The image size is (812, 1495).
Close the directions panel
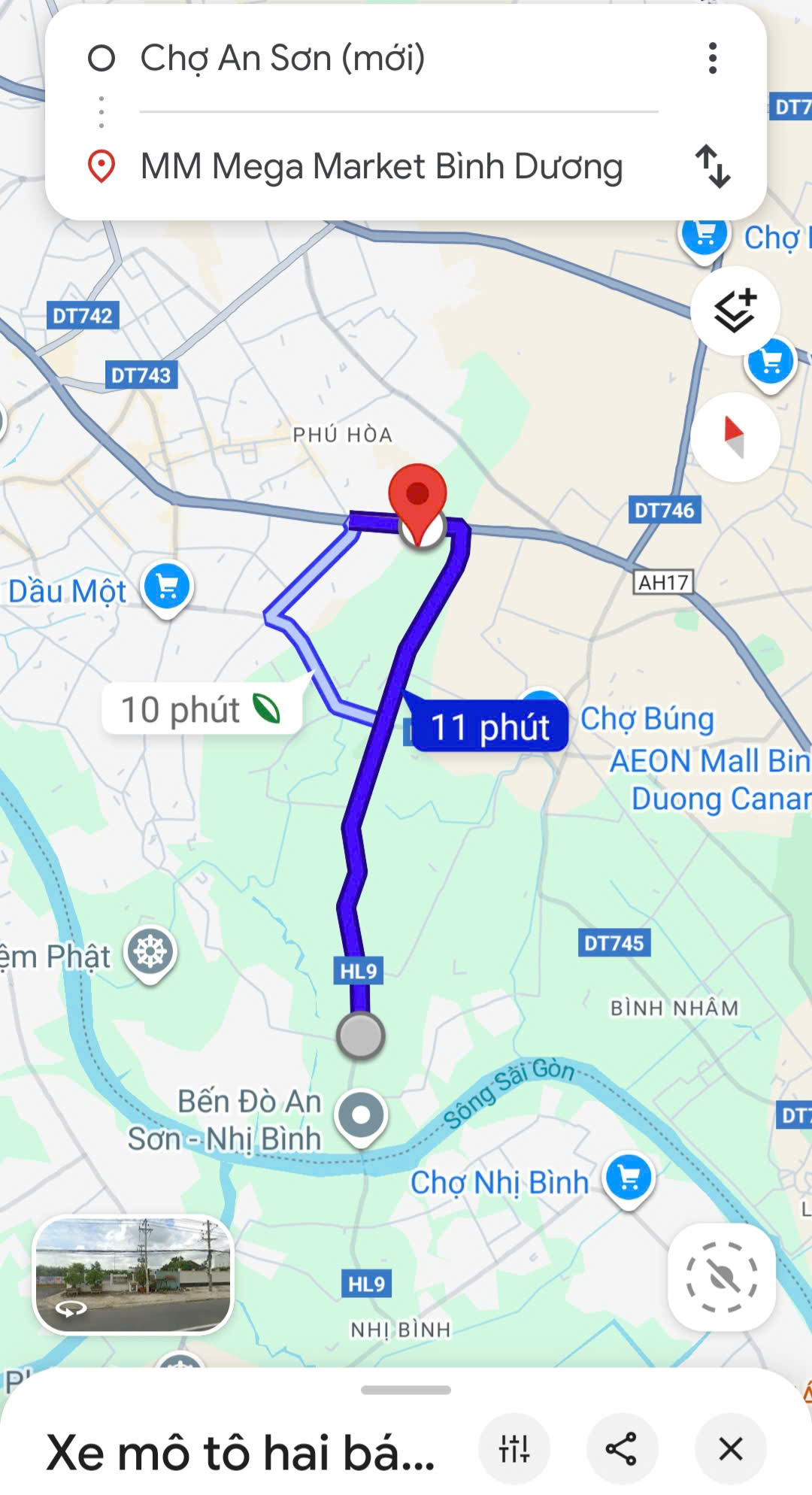[x=730, y=1448]
